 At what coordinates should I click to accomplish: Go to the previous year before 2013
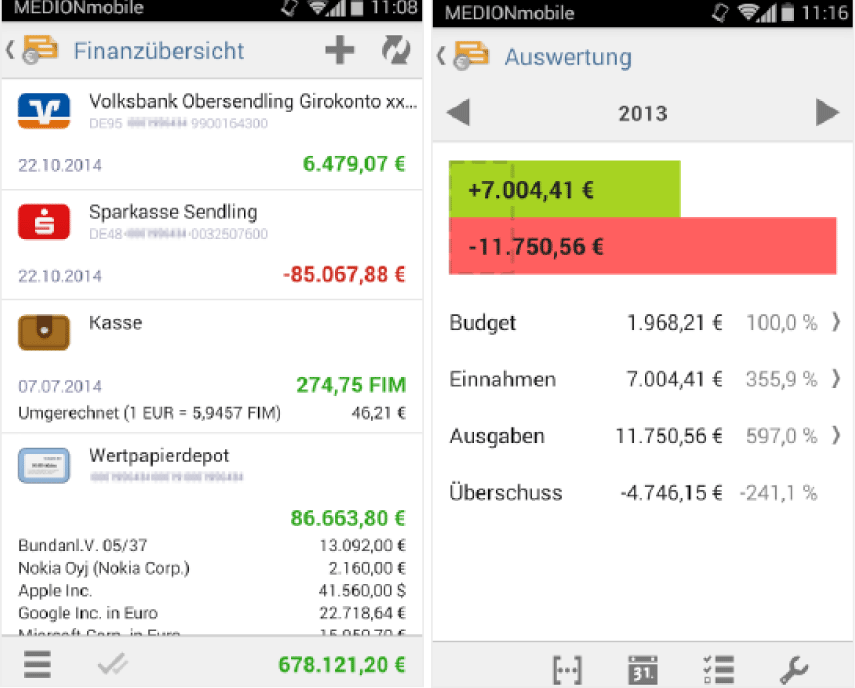point(458,112)
